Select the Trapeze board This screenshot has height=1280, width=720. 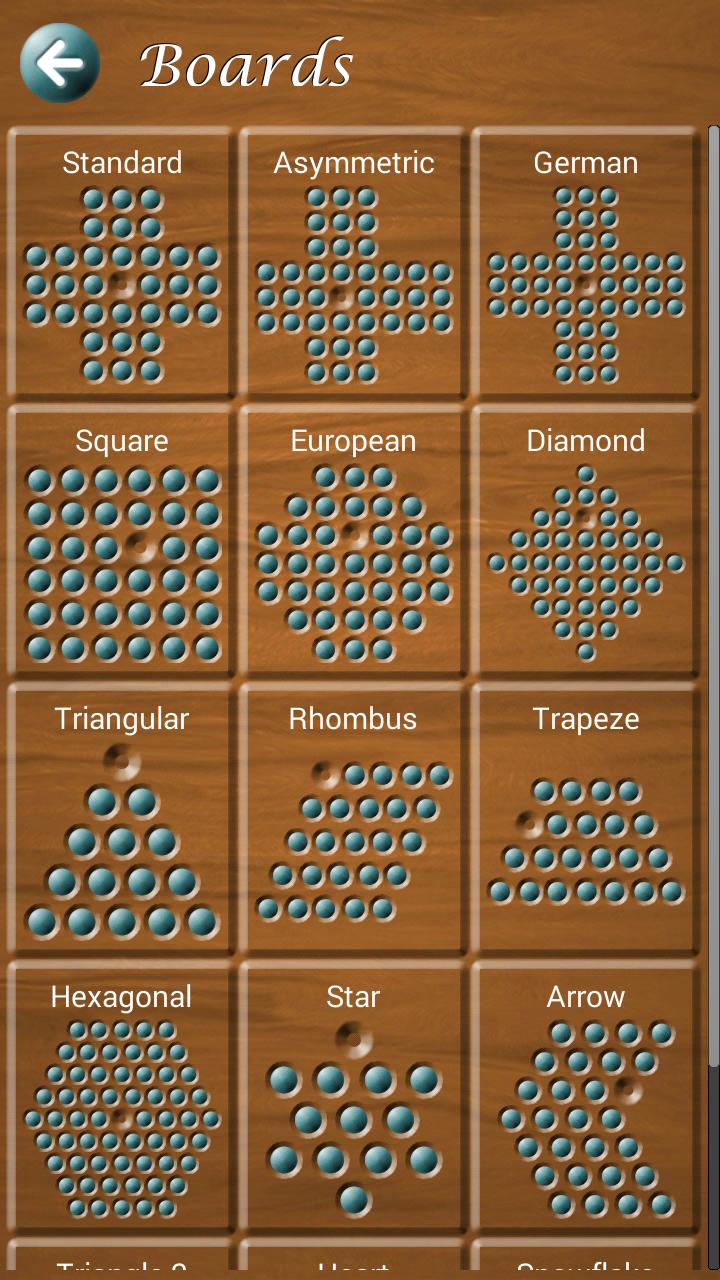click(x=586, y=821)
